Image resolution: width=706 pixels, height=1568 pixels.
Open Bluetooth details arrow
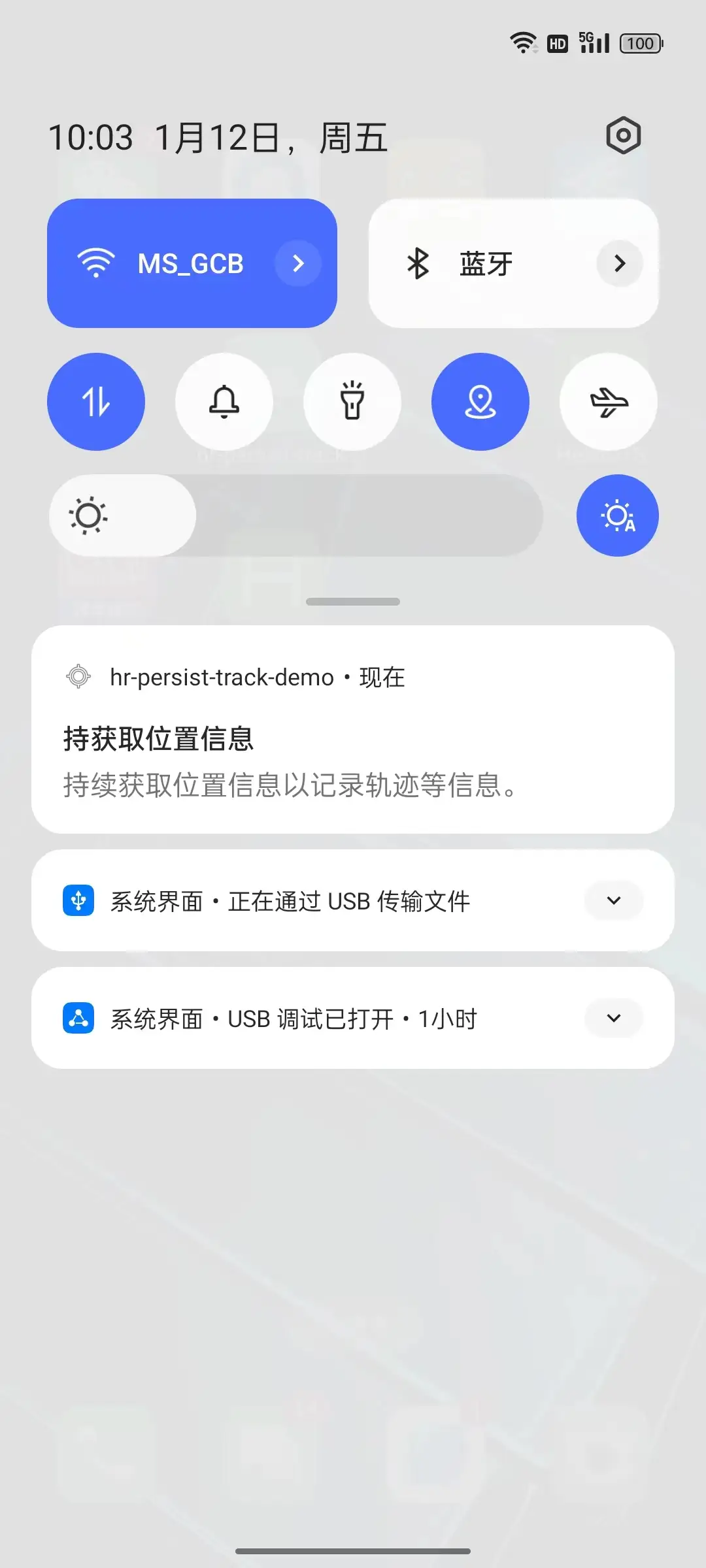pyautogui.click(x=619, y=263)
